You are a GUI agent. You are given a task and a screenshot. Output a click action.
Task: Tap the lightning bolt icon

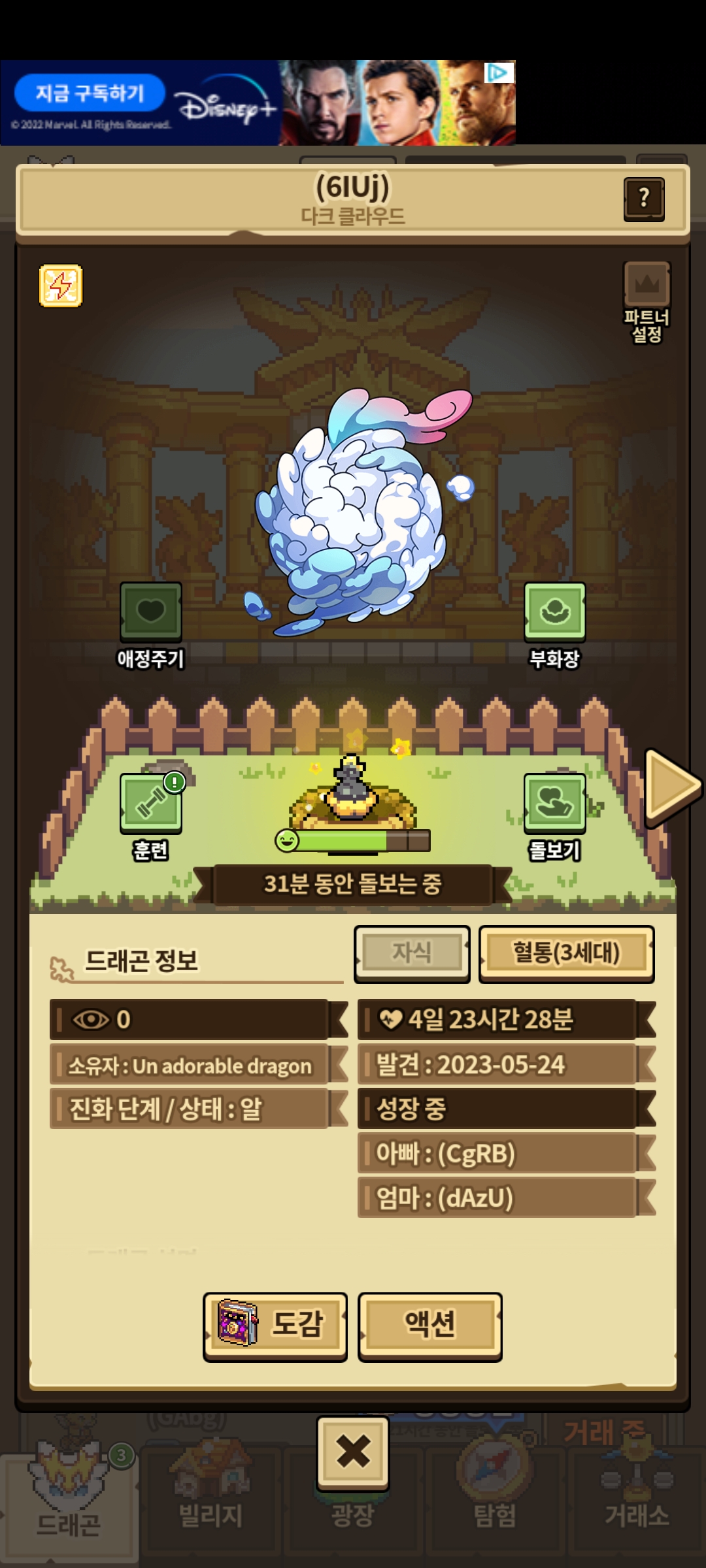tap(60, 286)
